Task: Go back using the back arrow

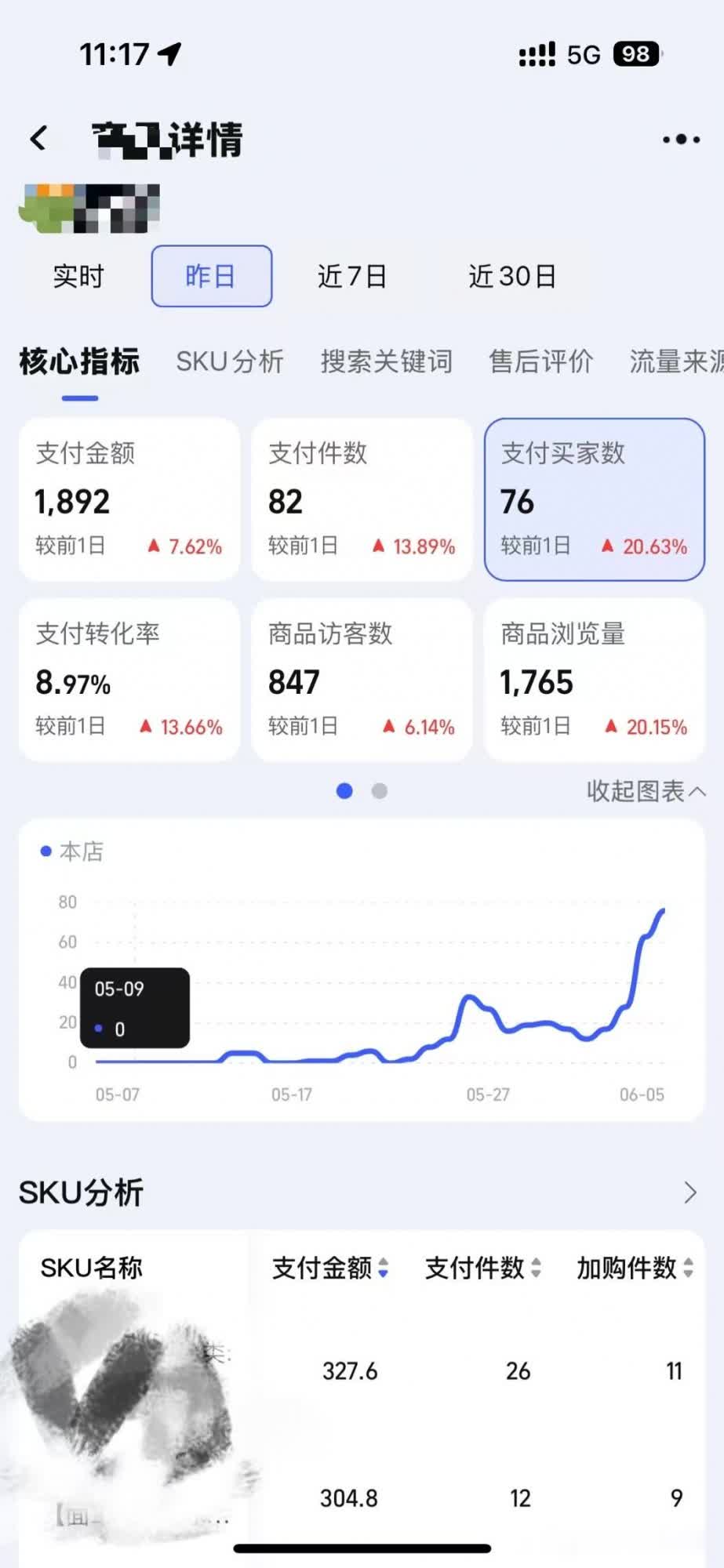Action: click(x=38, y=139)
